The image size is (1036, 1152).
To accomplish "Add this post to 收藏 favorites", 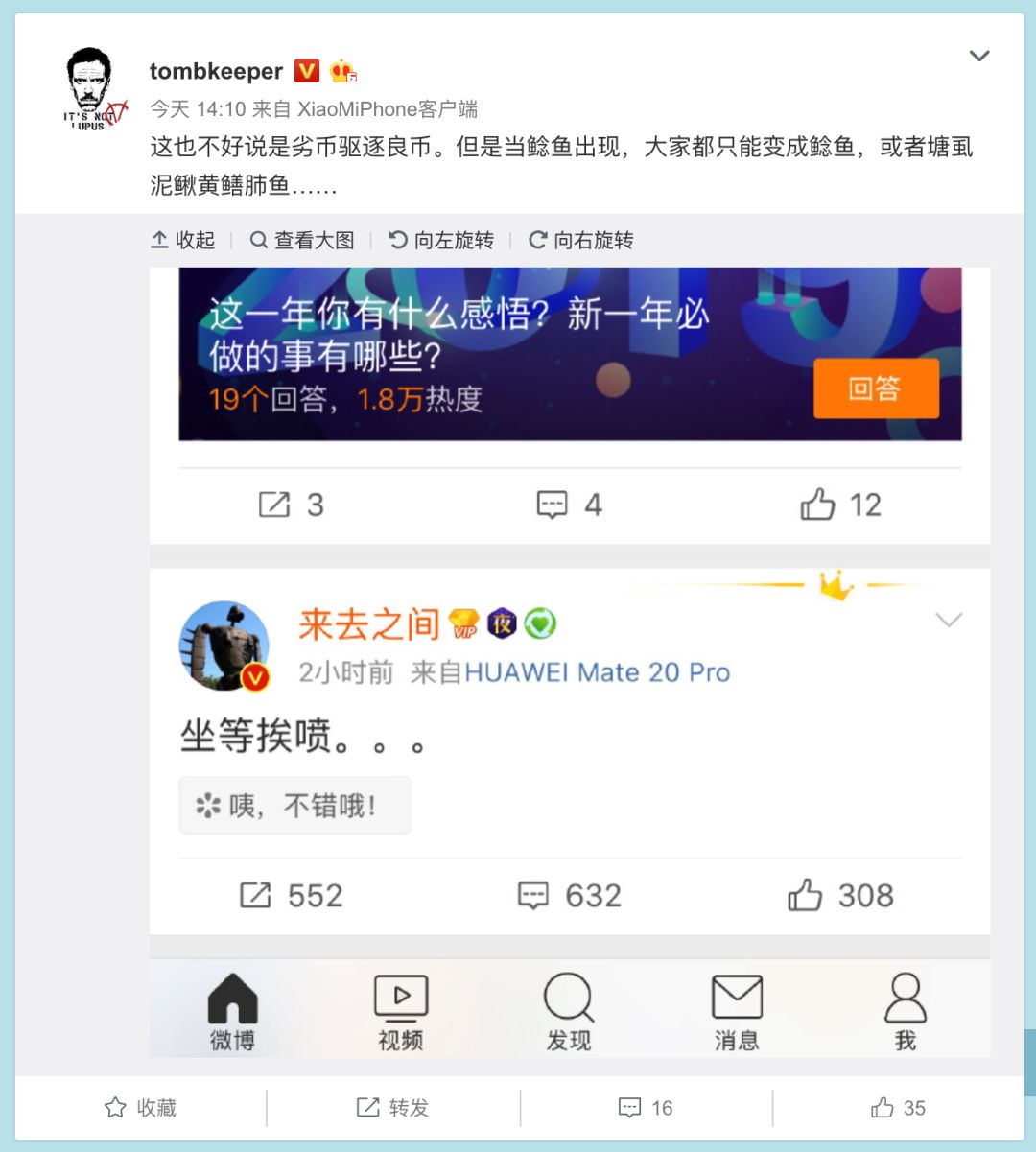I will click(x=141, y=1108).
